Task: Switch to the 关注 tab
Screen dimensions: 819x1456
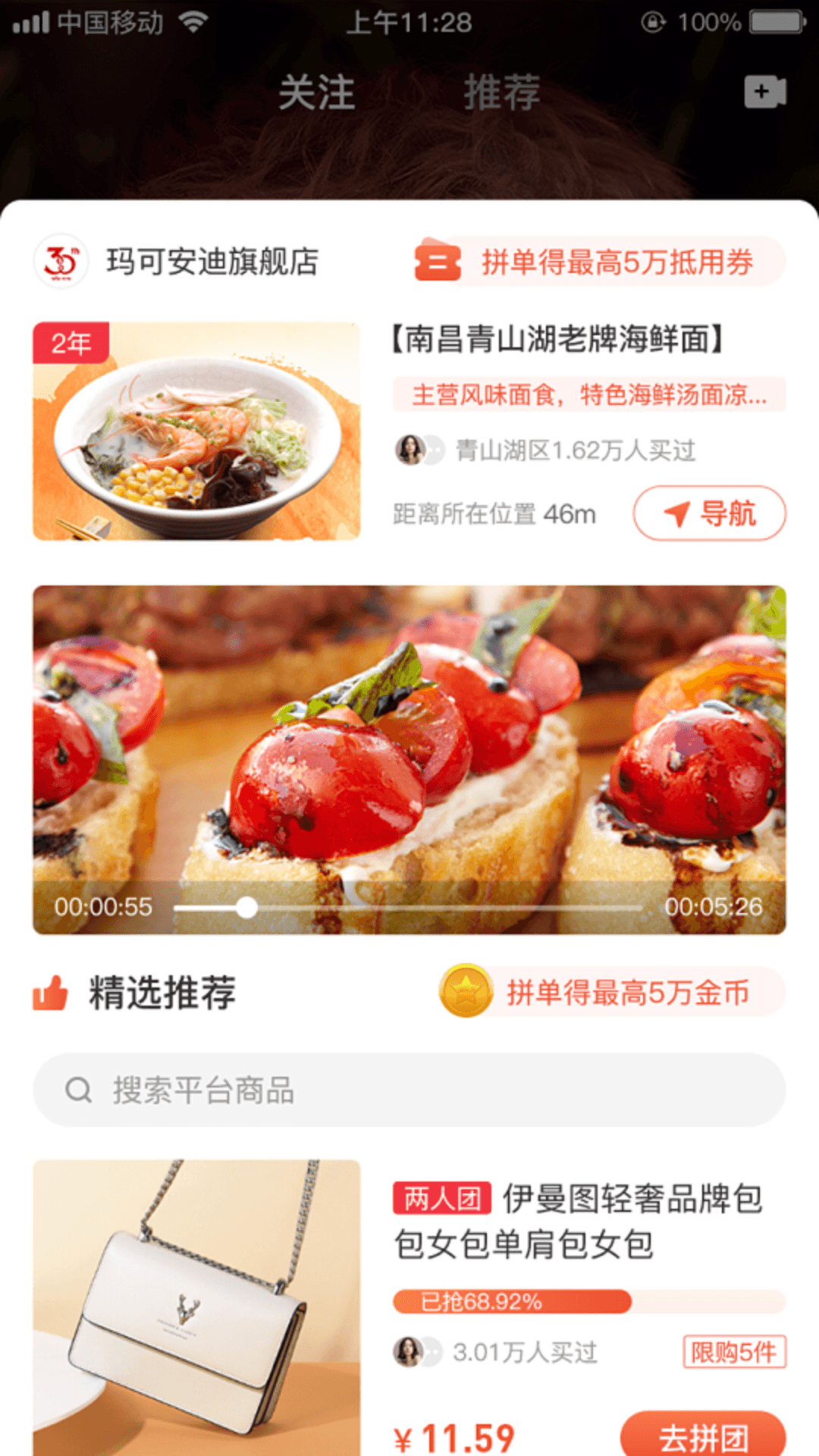Action: point(317,93)
